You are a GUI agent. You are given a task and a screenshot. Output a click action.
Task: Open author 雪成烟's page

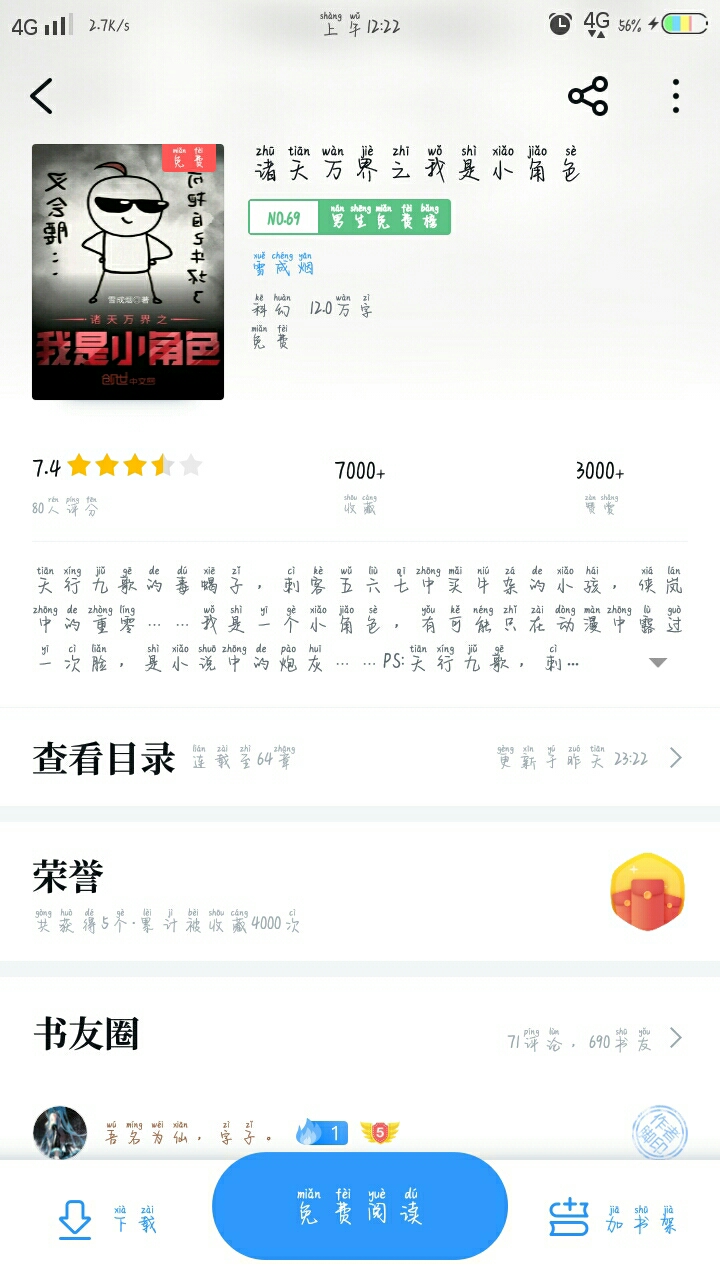[283, 264]
